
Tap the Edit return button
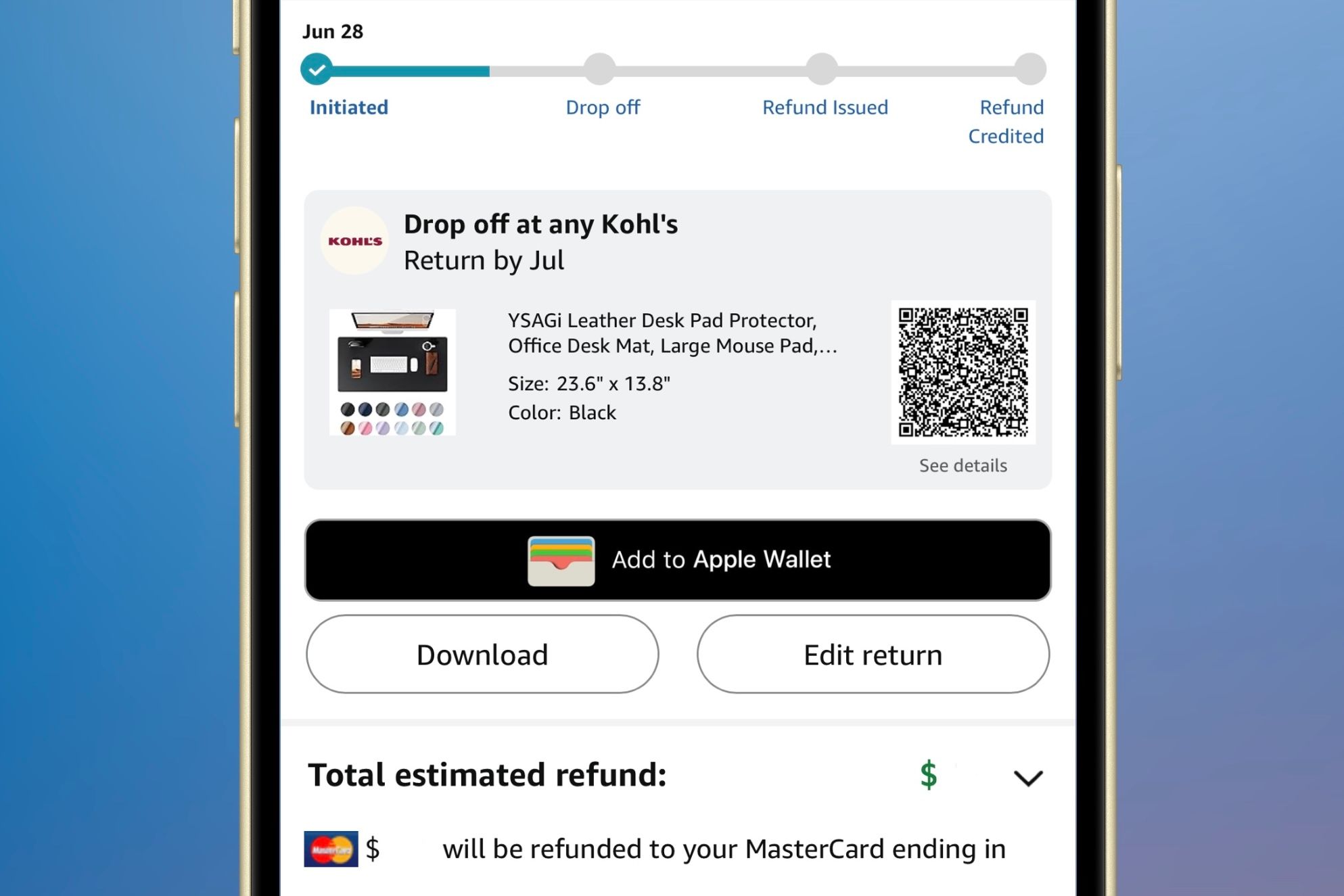click(873, 655)
